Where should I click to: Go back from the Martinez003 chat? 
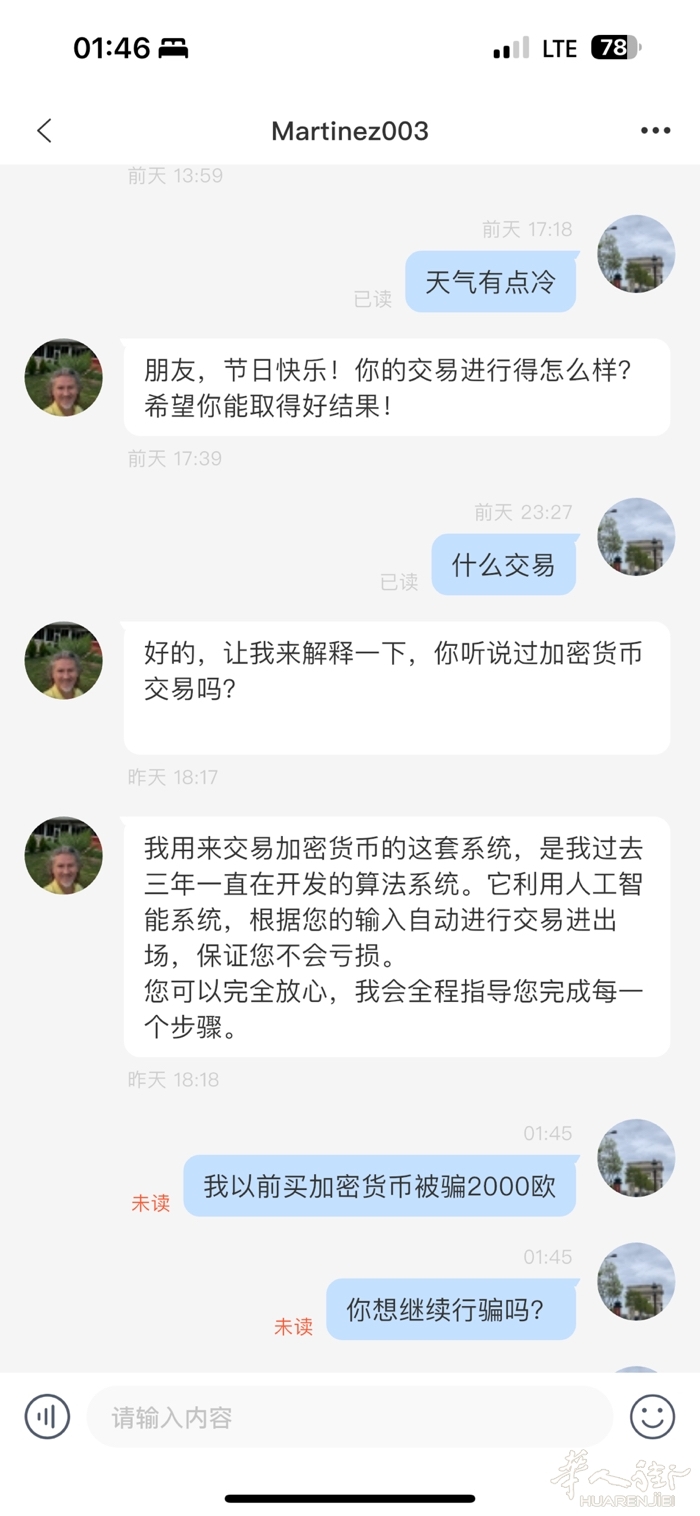coord(44,131)
